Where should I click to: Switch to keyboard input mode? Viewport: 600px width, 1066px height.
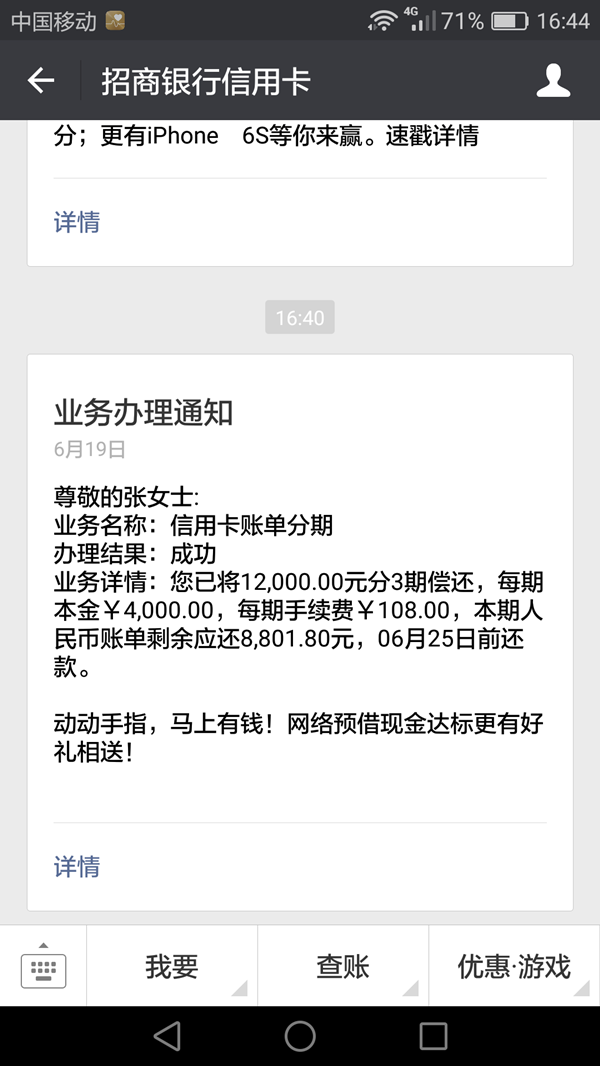(43, 966)
